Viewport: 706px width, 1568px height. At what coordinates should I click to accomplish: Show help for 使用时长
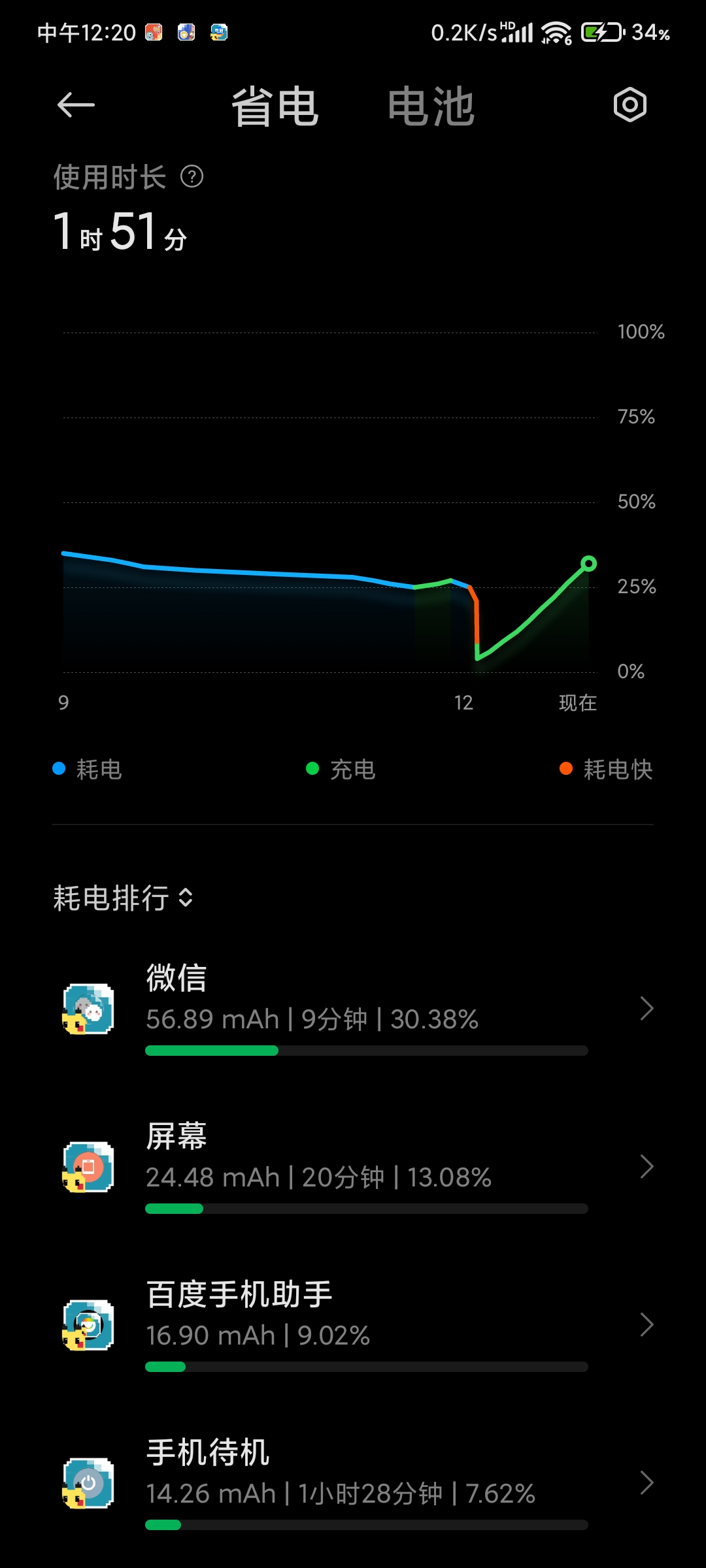(x=192, y=177)
